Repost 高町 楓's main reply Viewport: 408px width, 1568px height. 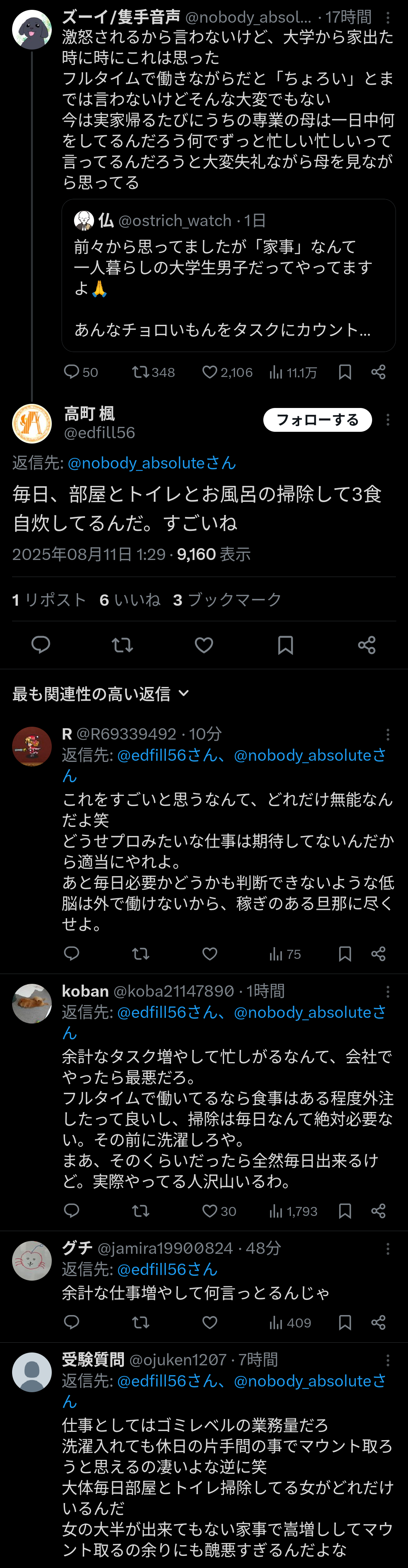tap(122, 645)
